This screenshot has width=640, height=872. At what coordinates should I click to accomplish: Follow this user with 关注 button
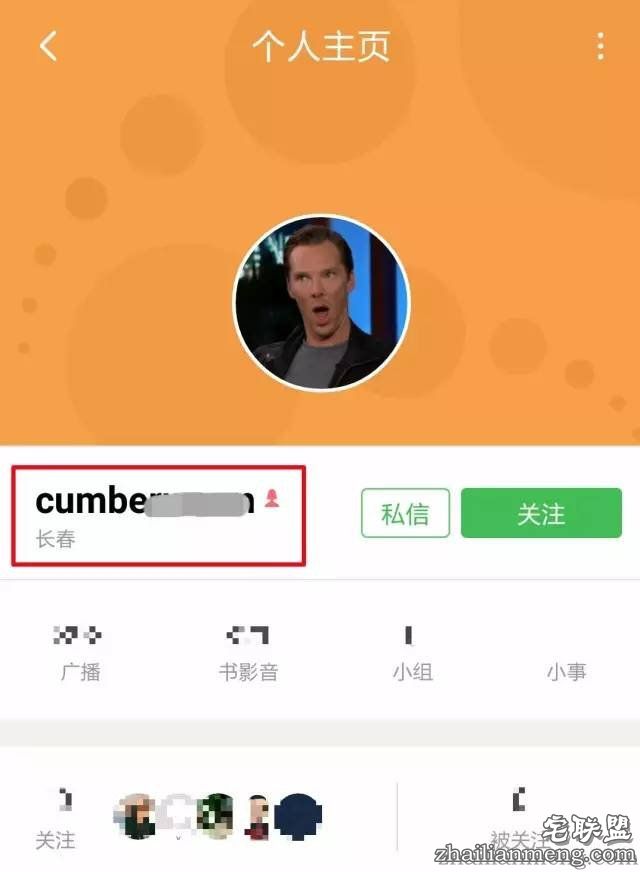click(541, 514)
